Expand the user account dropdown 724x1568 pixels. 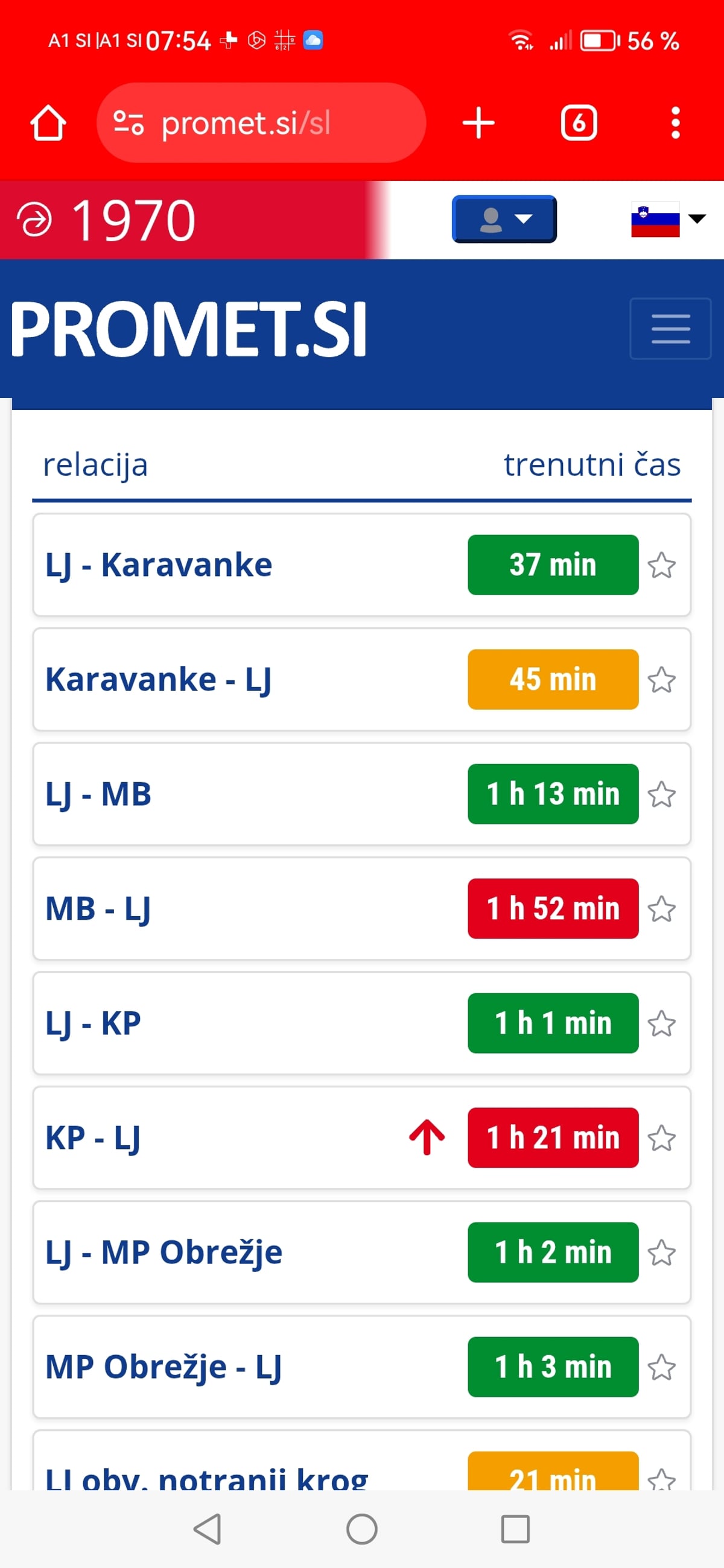[x=504, y=219]
